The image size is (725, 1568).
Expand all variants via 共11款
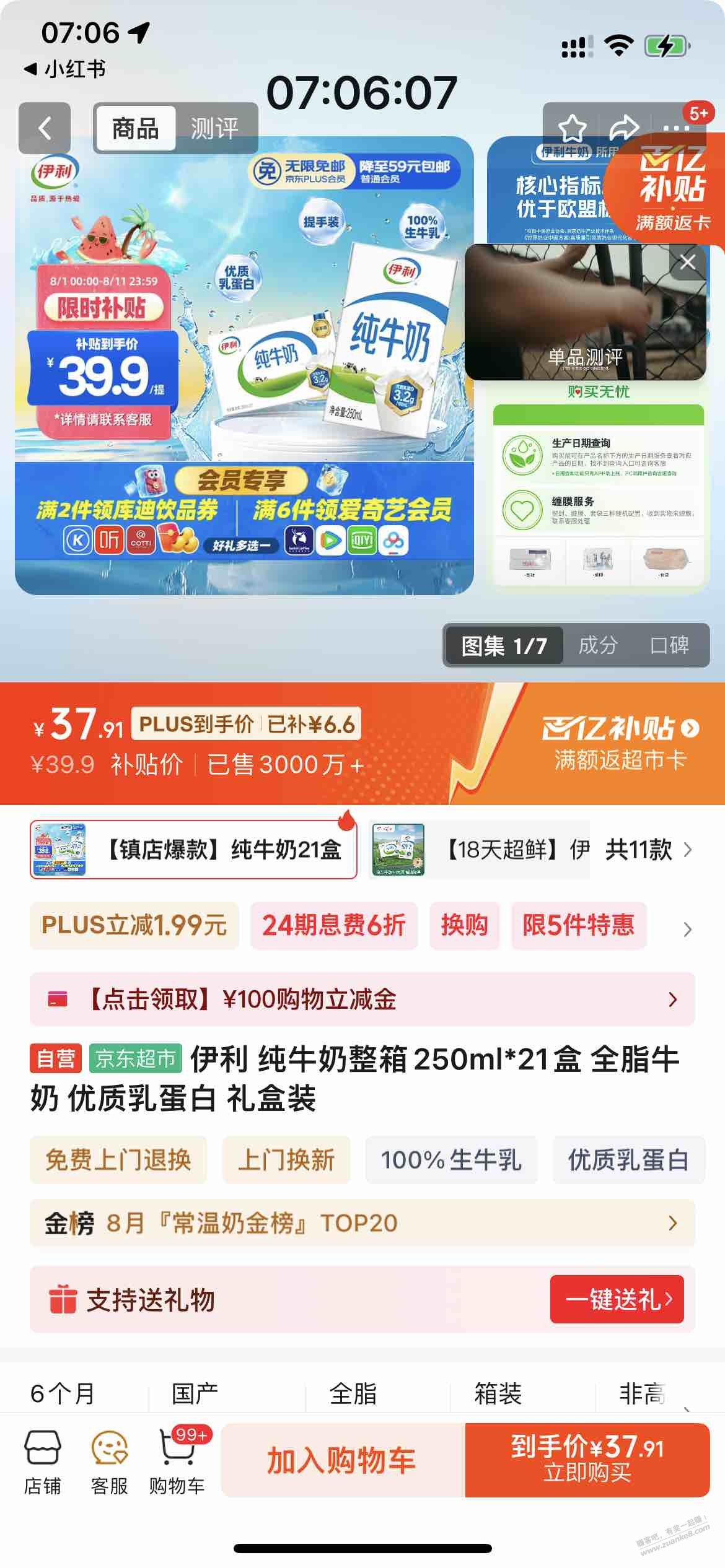648,849
